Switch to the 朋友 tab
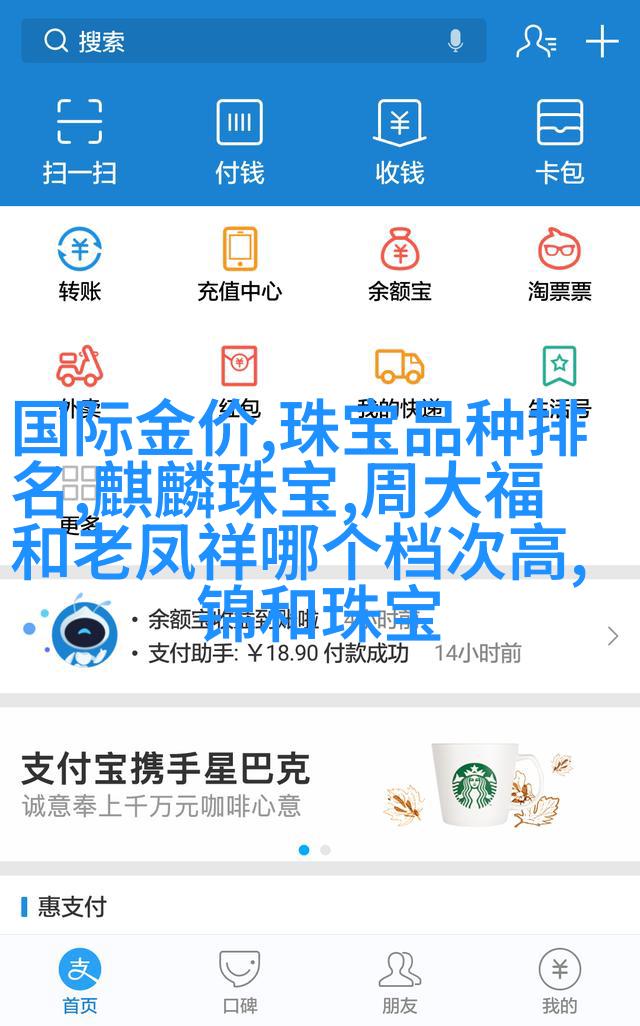640x1026 pixels. coord(400,982)
